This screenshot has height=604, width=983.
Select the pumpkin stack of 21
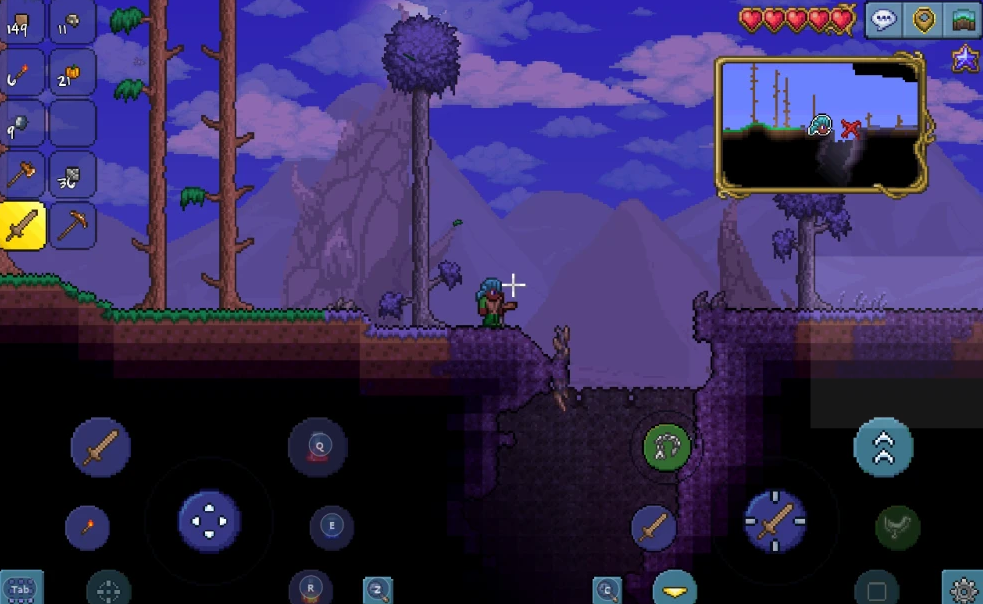(72, 72)
